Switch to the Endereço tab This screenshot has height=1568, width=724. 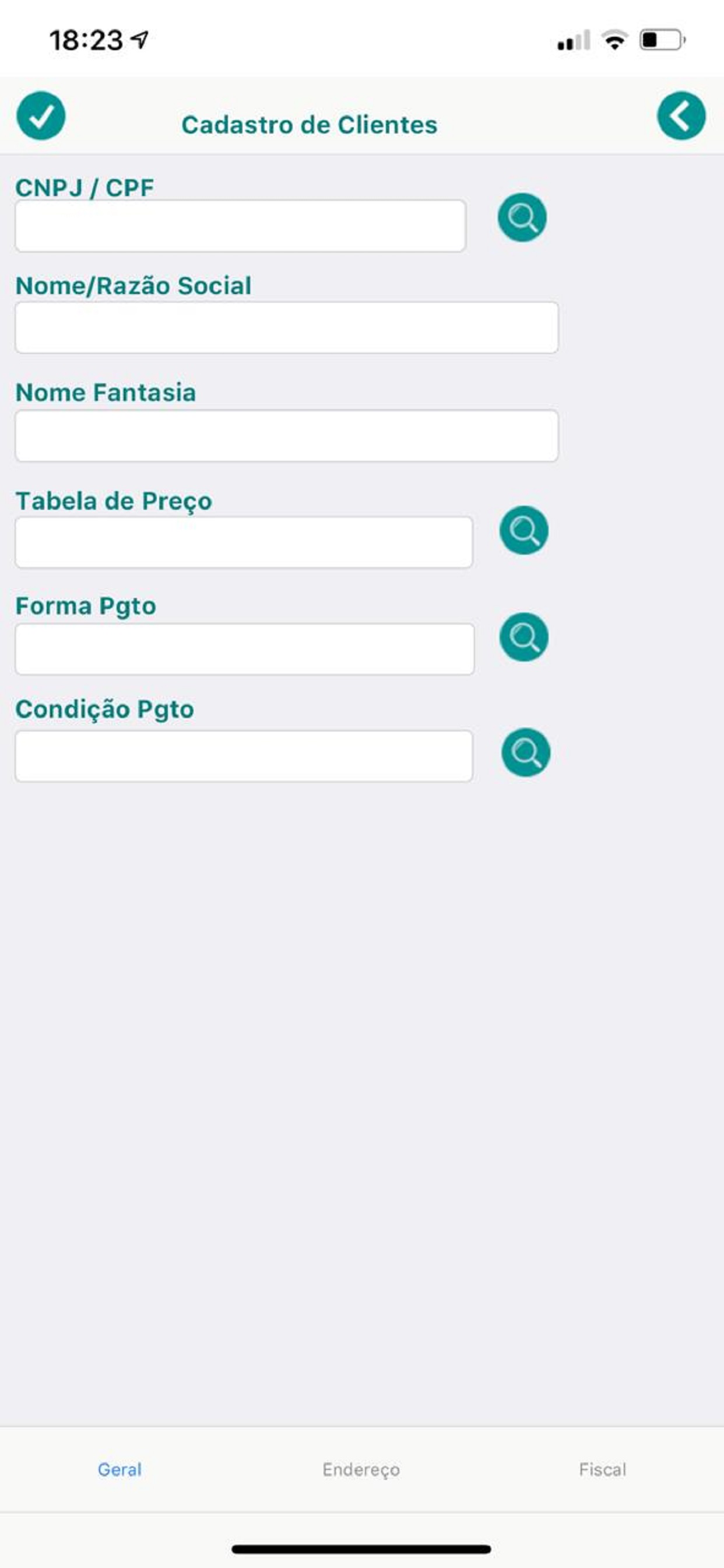coord(361,1469)
